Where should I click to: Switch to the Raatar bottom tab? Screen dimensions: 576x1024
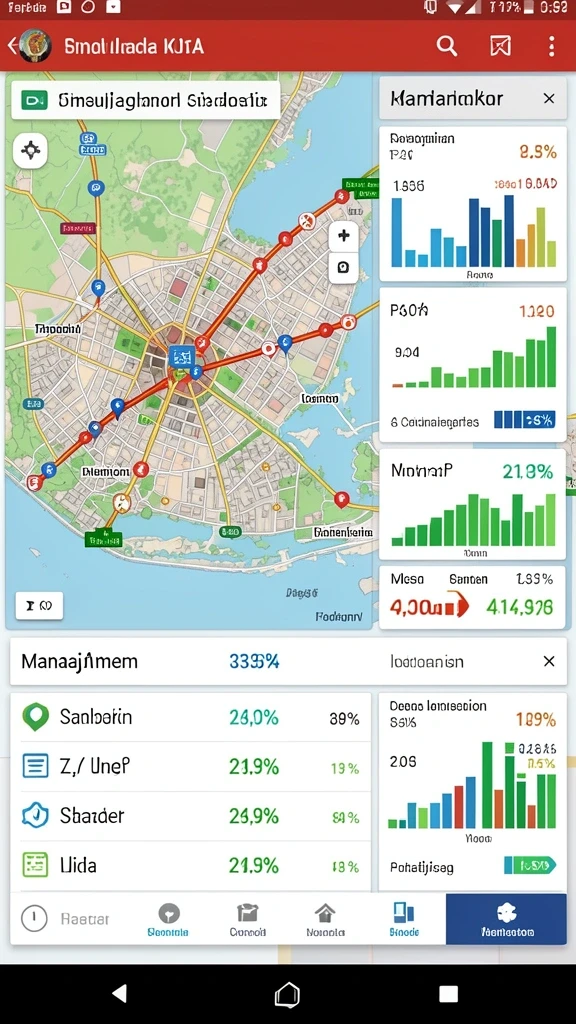[x=65, y=919]
